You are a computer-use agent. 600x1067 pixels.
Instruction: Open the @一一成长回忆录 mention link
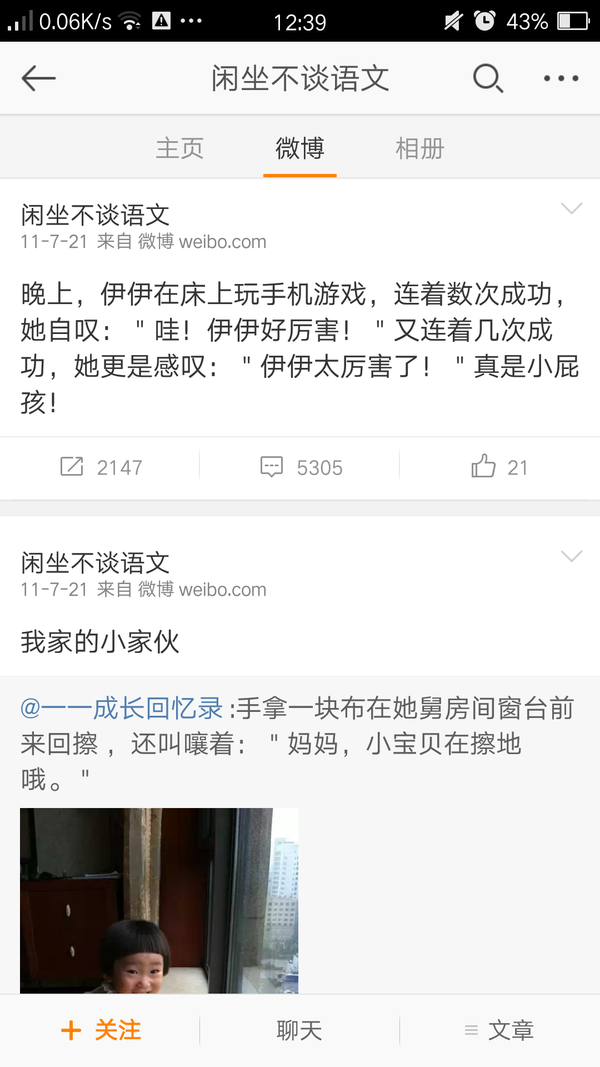122,709
